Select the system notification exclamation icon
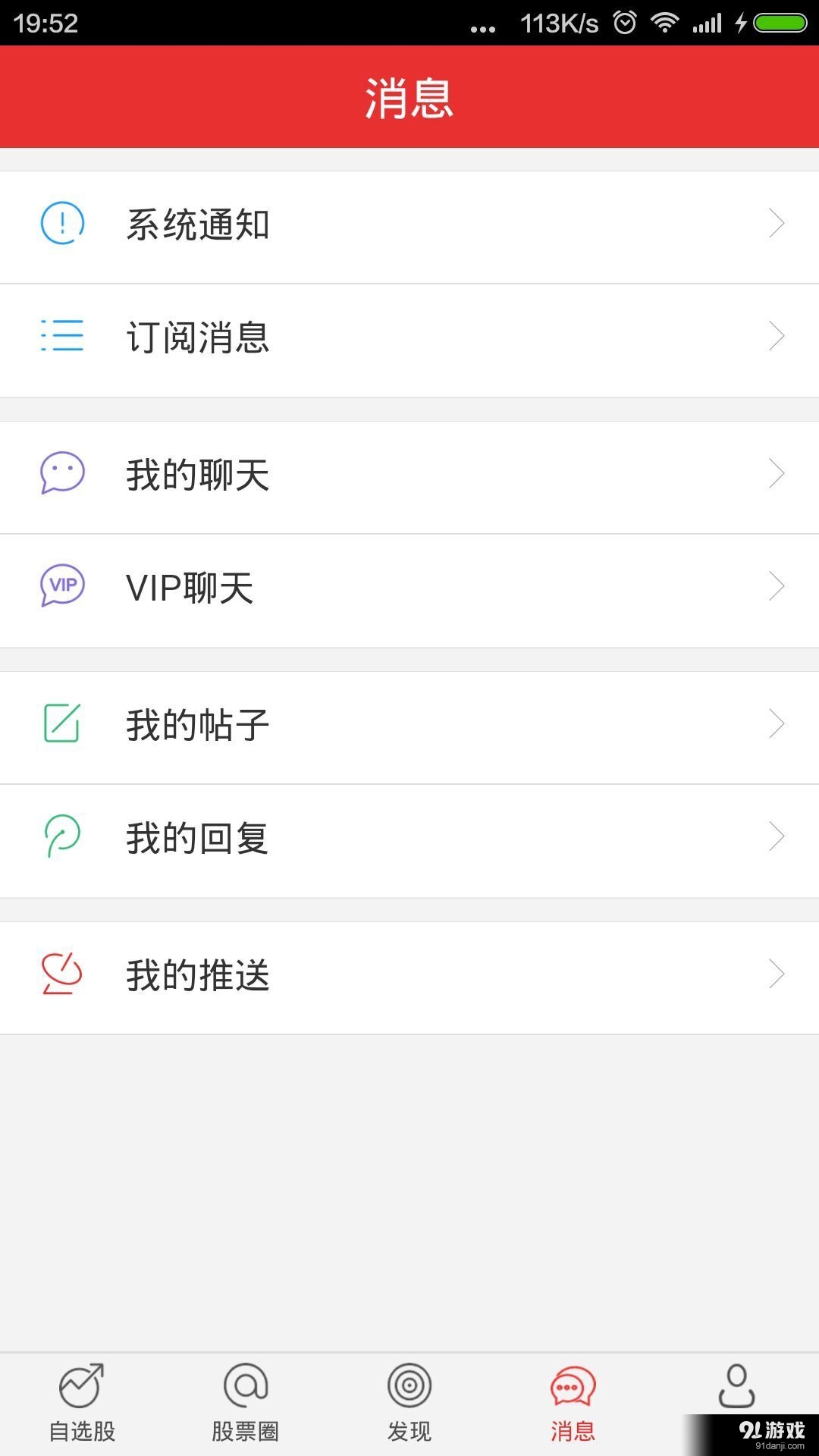The width and height of the screenshot is (819, 1456). pos(62,224)
